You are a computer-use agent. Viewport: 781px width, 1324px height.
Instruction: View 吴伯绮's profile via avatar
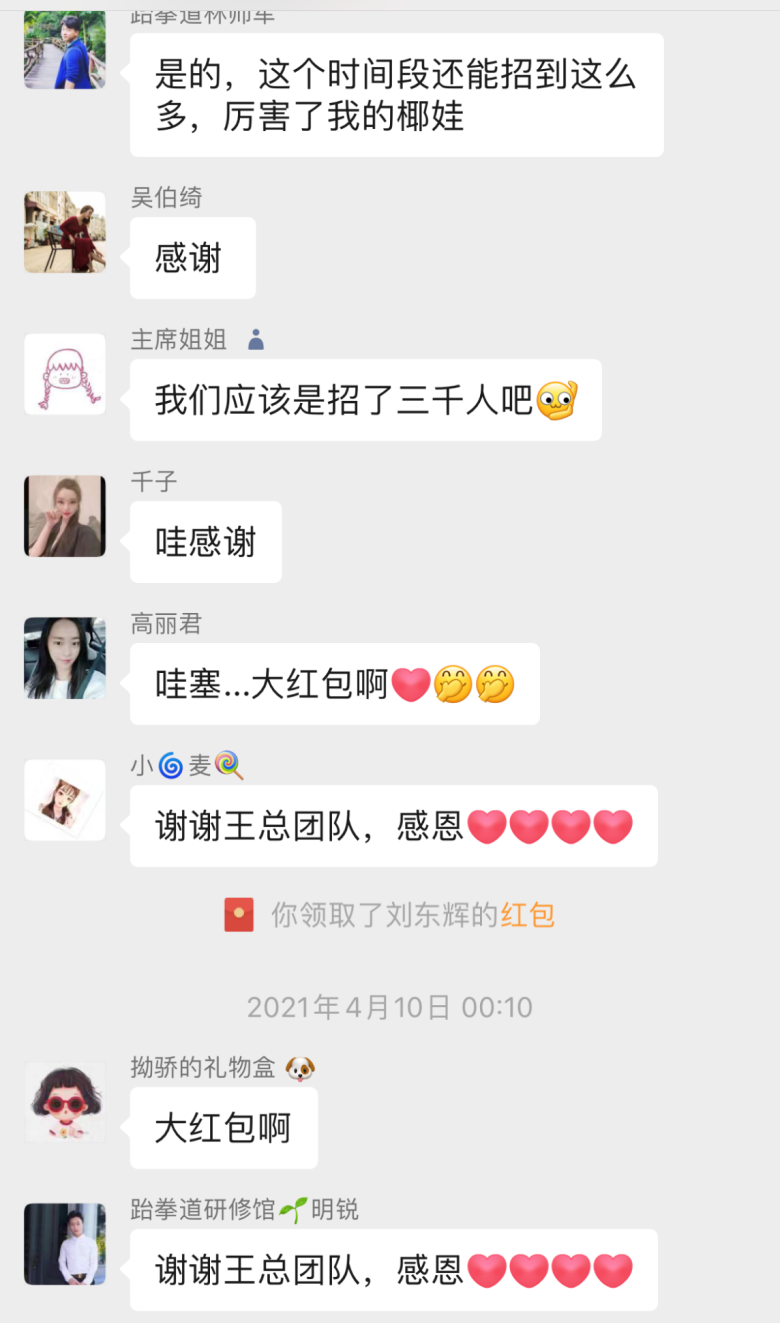[65, 232]
